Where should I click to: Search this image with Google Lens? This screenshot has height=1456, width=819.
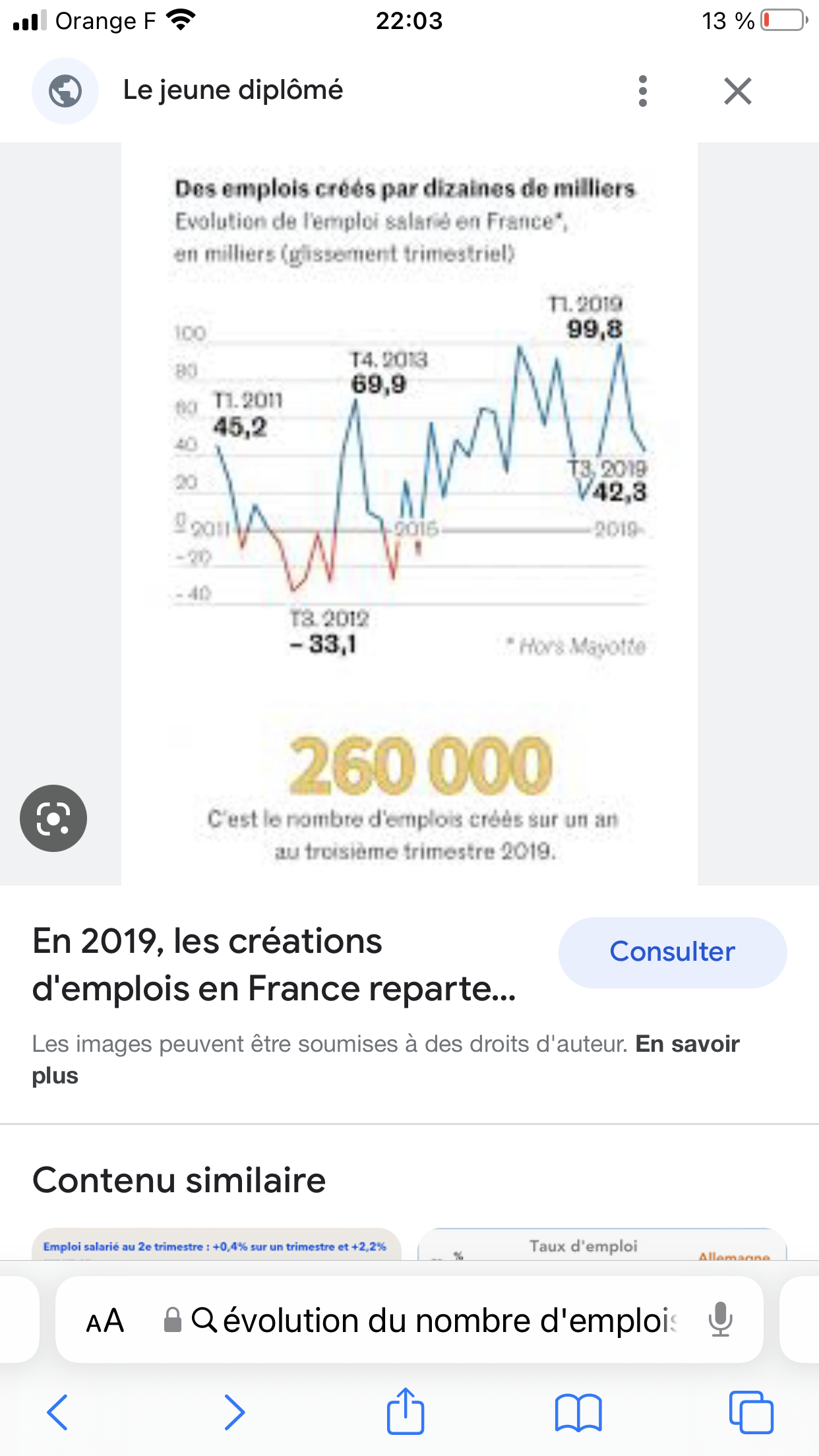53,818
